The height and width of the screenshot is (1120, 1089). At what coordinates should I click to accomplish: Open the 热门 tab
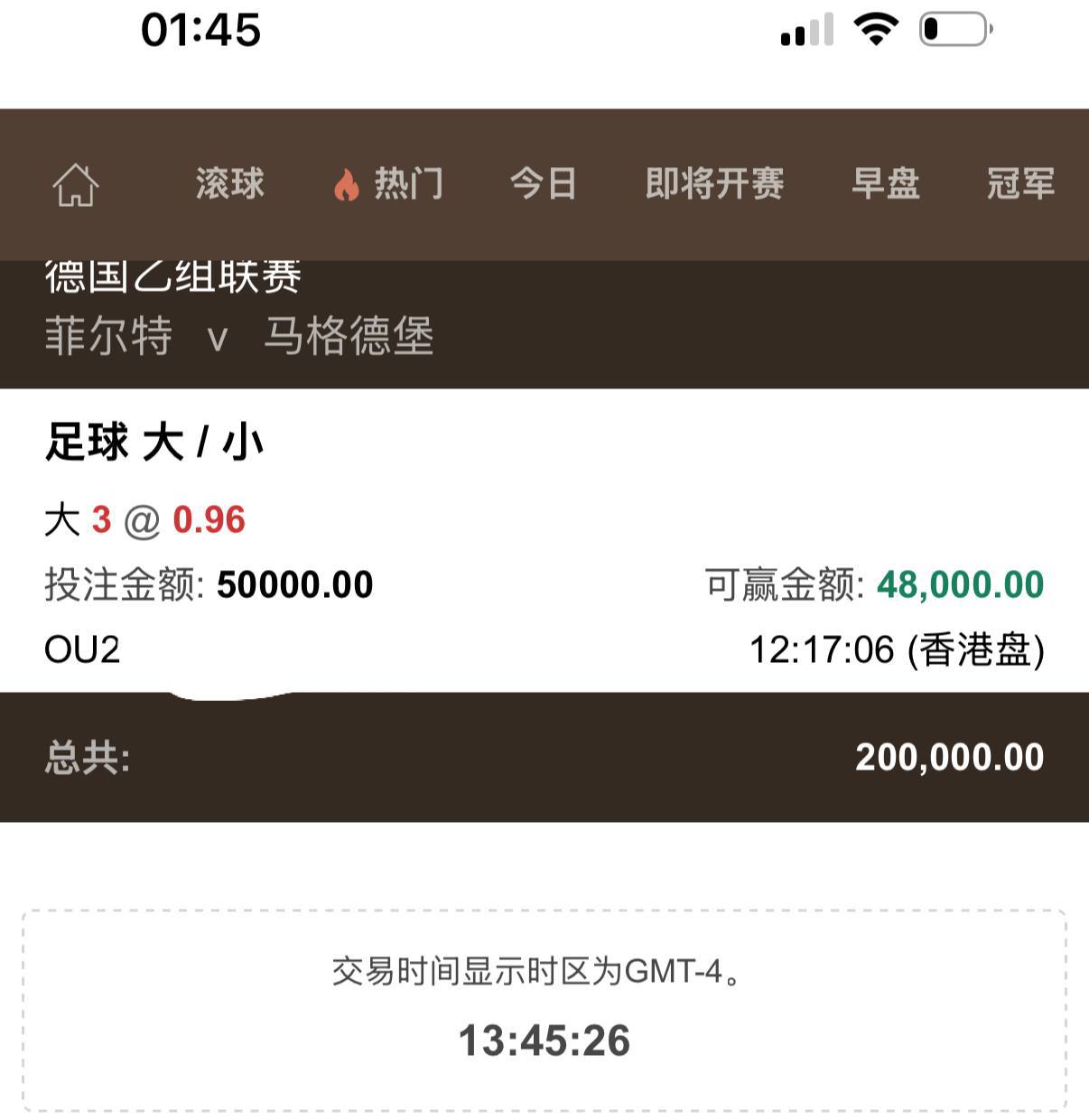389,184
